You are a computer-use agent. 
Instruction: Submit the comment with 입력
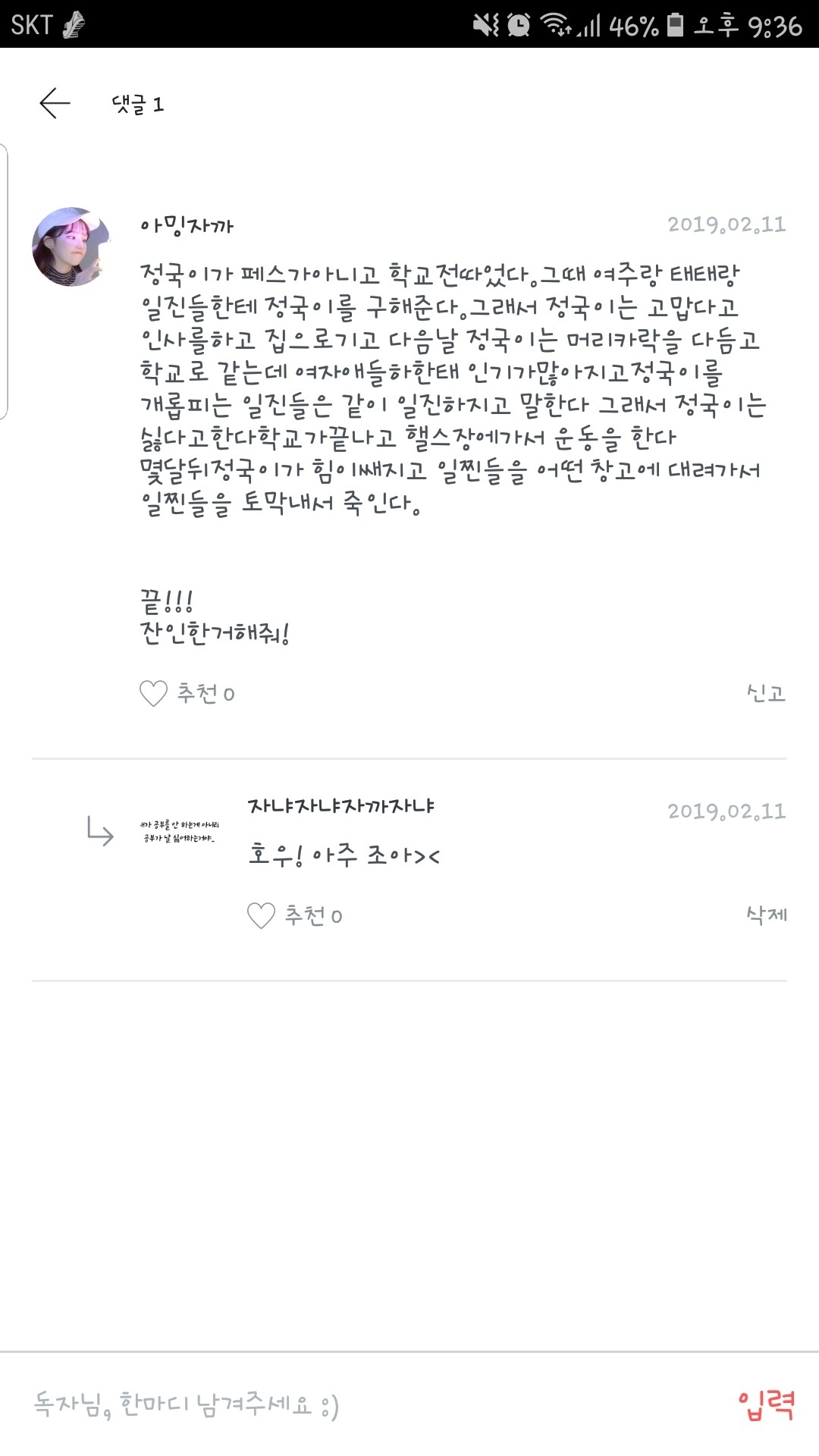766,1404
